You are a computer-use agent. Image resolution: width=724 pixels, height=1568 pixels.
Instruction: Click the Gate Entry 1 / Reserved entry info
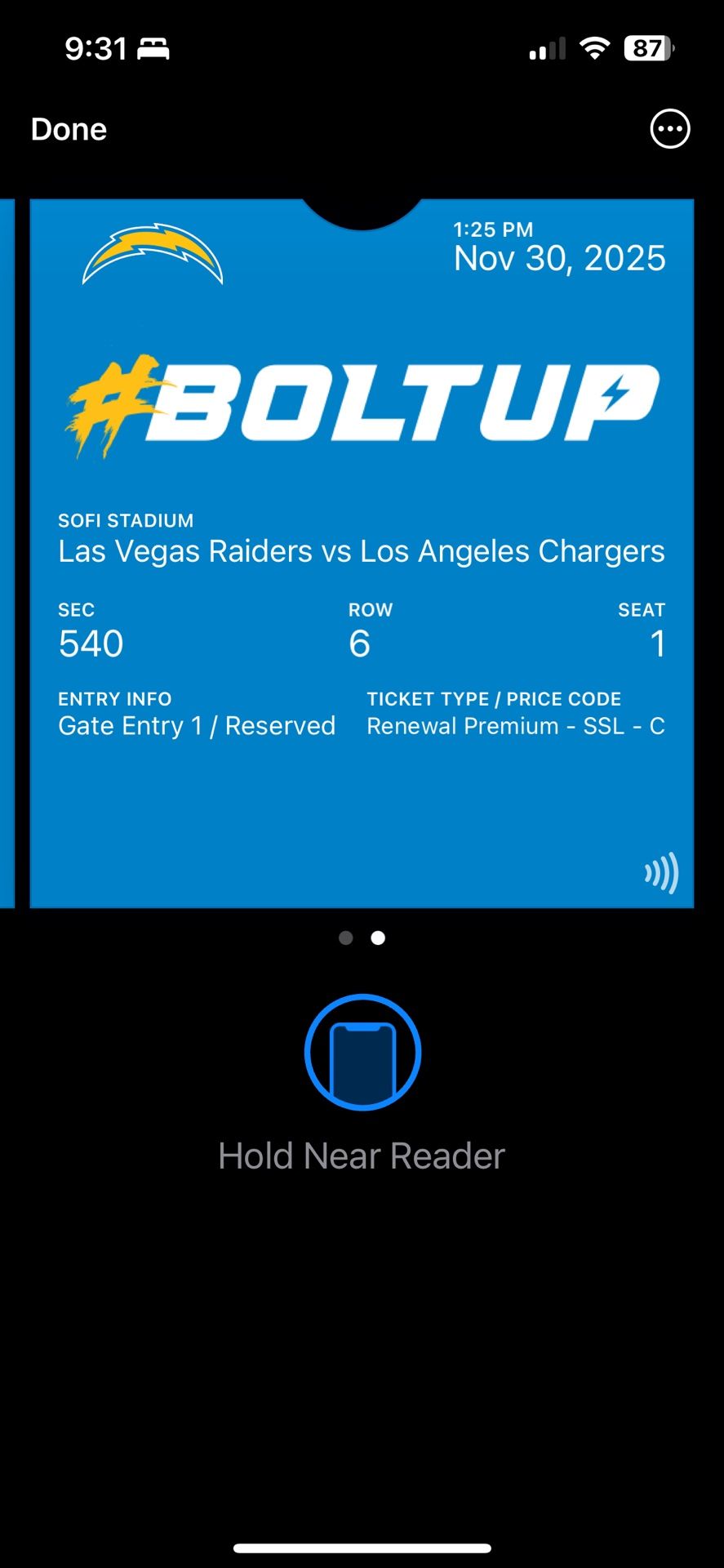point(197,725)
